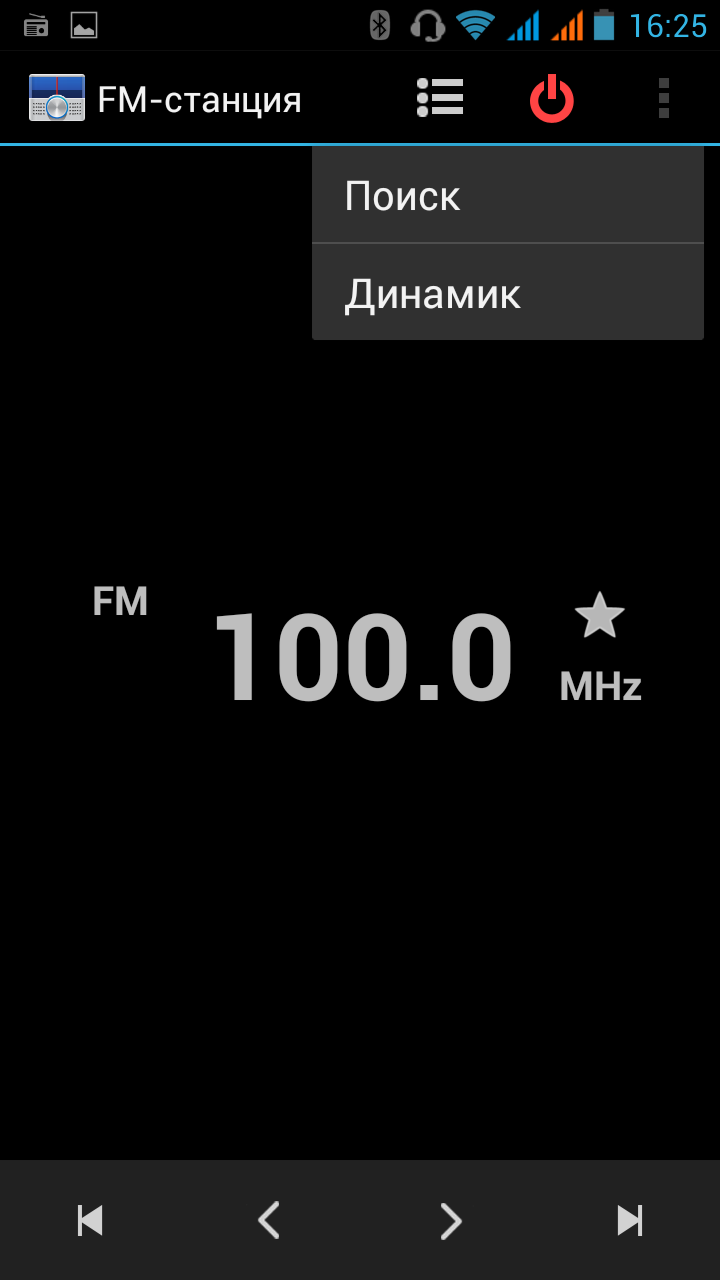Select Поиск from the overflow menu
Viewport: 720px width, 1280px height.
pyautogui.click(x=507, y=196)
